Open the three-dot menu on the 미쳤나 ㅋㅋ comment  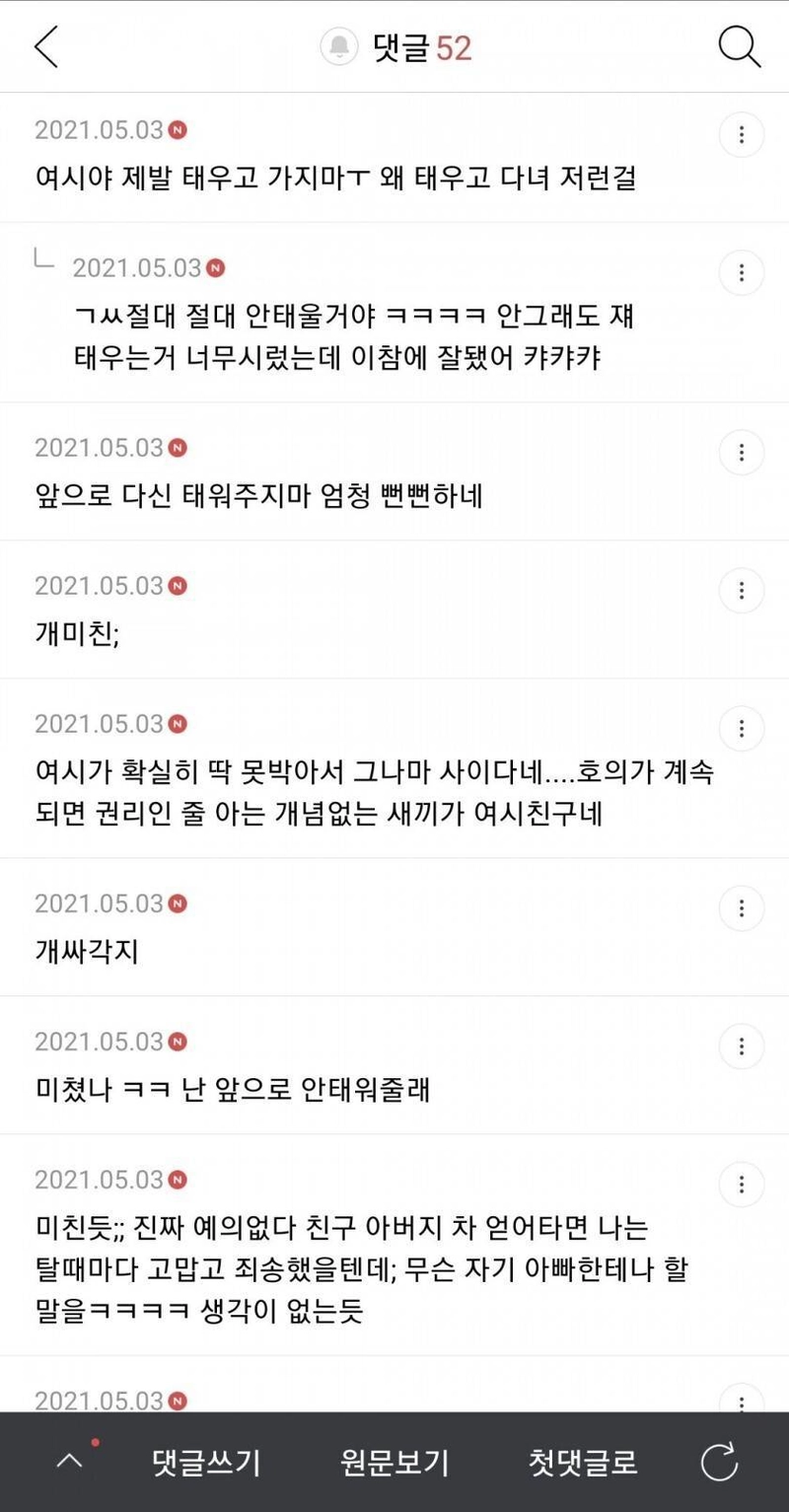tap(741, 1045)
